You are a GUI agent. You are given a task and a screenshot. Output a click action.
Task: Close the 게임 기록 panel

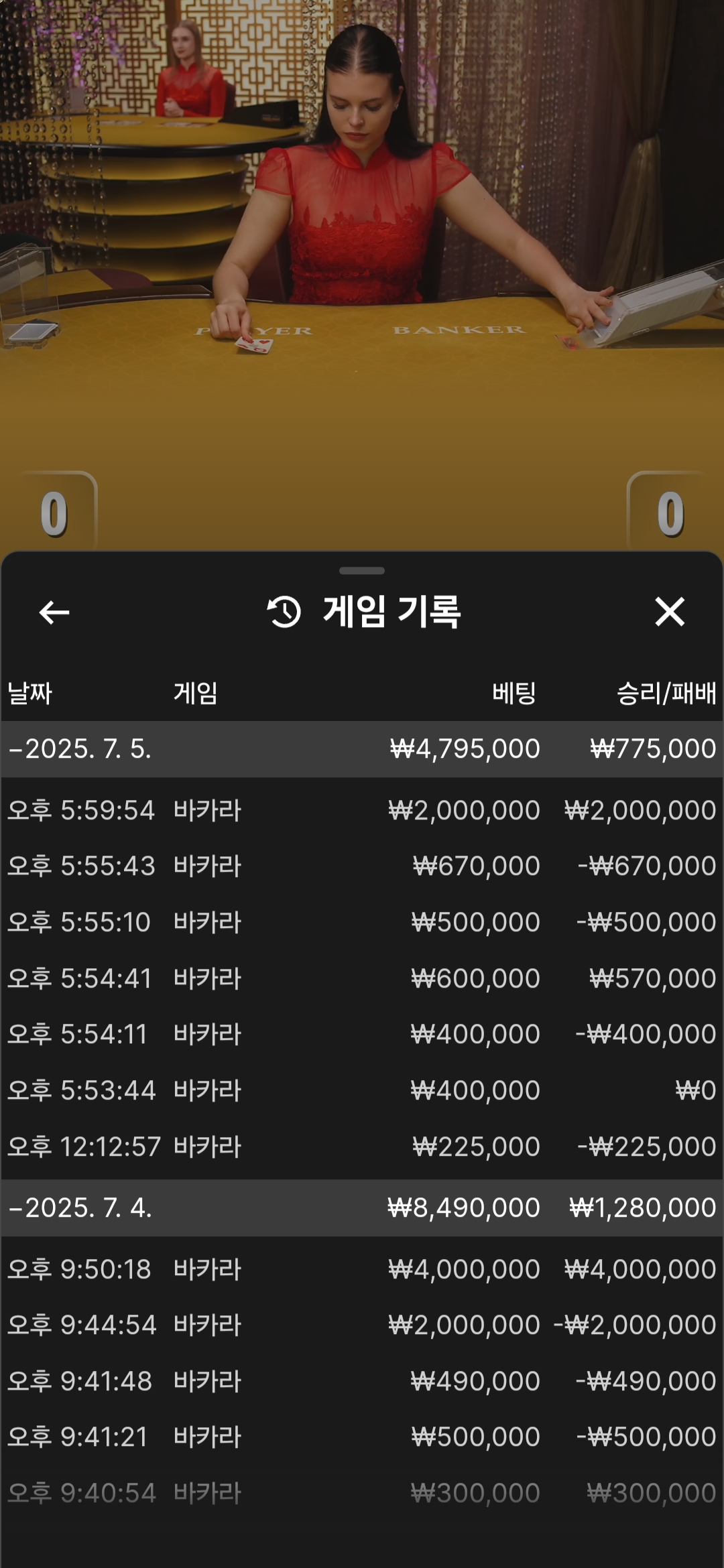click(669, 612)
